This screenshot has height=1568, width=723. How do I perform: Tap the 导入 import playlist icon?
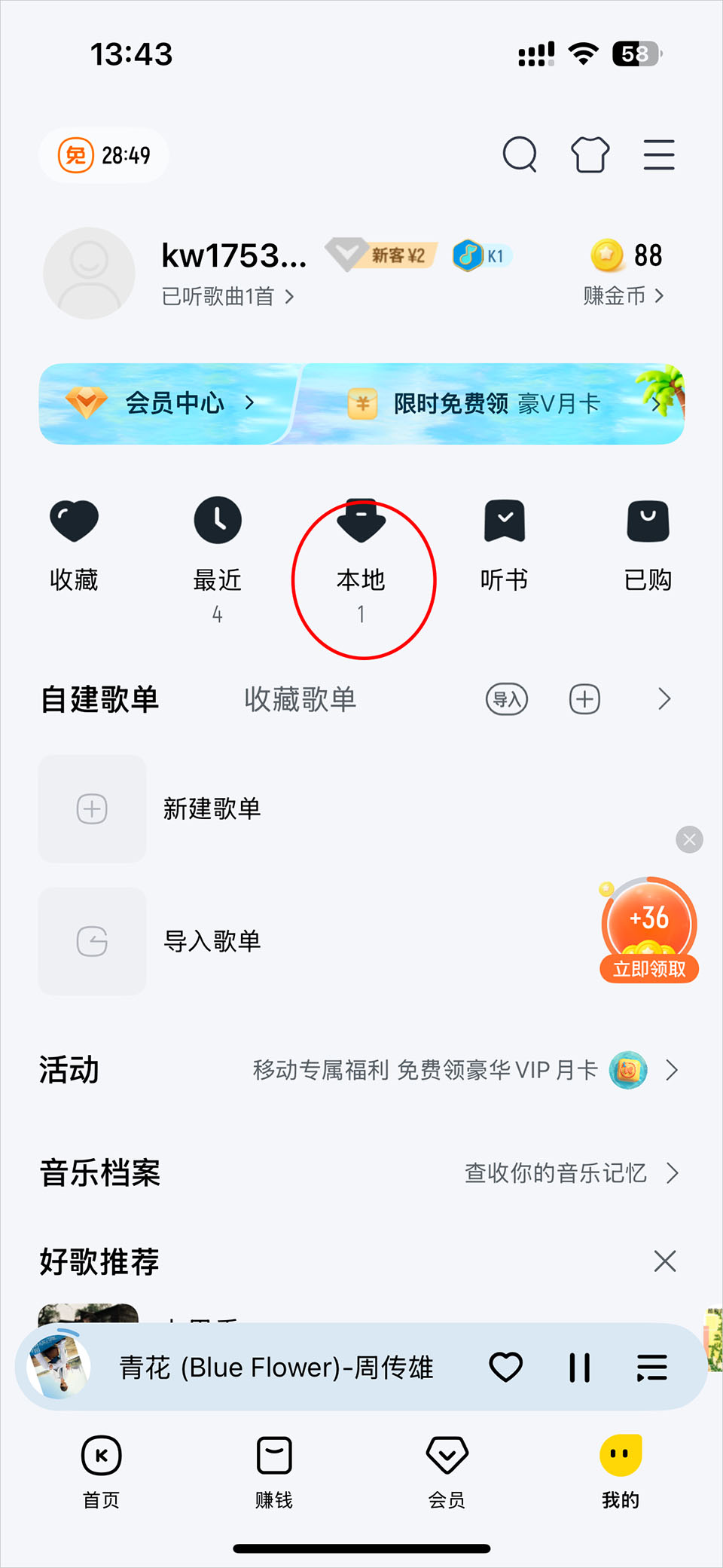click(507, 700)
